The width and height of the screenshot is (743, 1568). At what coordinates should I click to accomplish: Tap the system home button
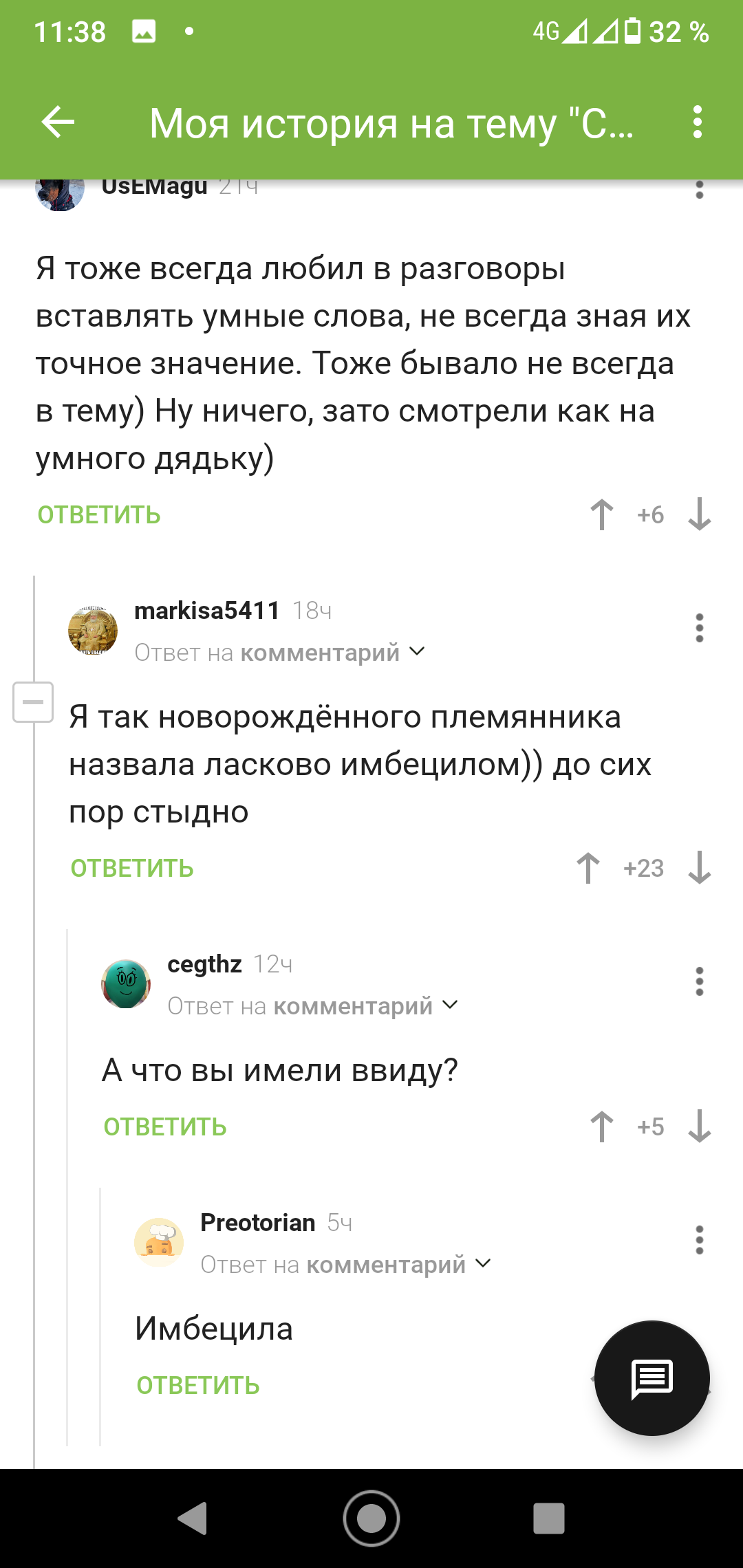click(x=371, y=1518)
